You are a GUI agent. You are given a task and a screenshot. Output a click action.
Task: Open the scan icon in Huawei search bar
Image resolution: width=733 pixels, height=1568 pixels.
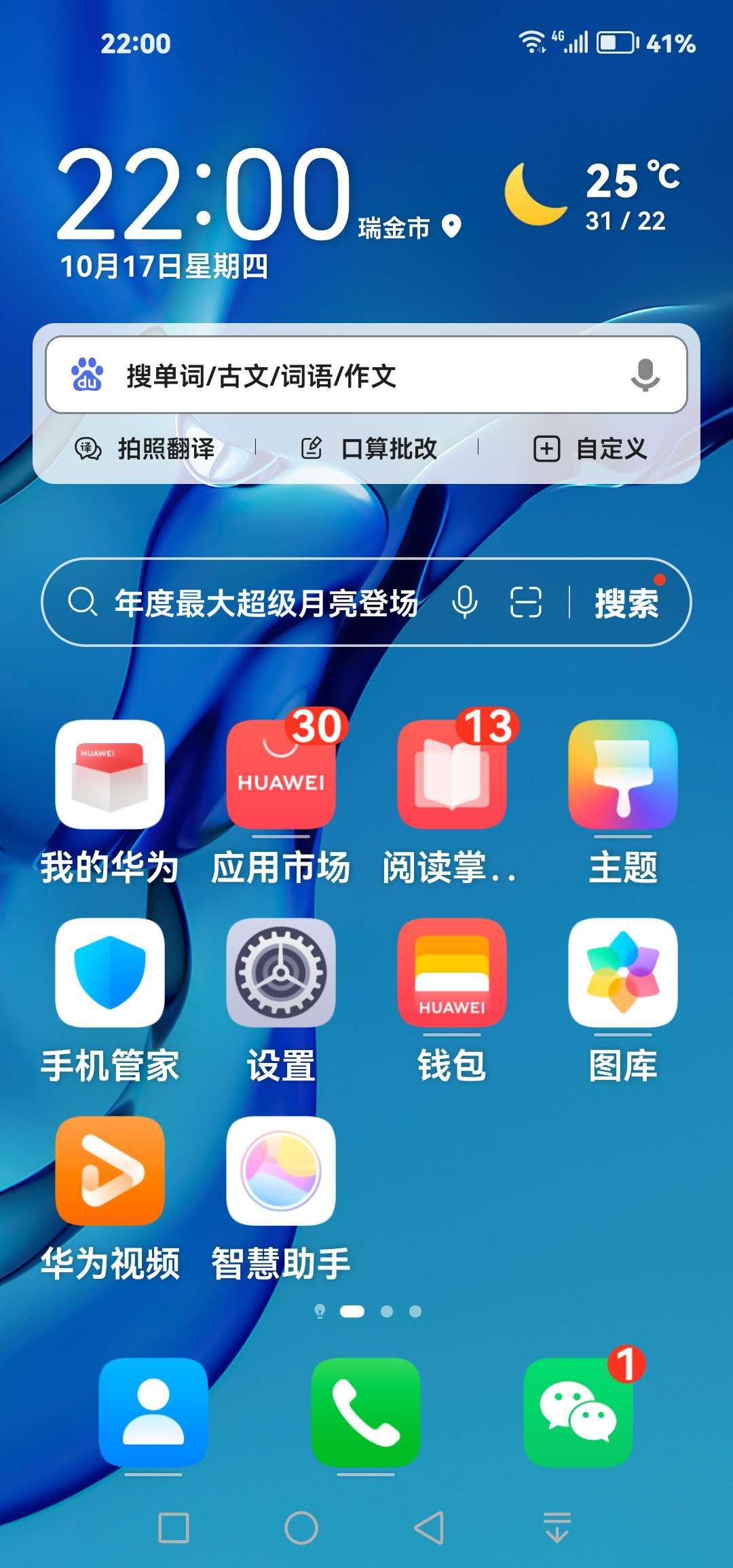pyautogui.click(x=526, y=602)
